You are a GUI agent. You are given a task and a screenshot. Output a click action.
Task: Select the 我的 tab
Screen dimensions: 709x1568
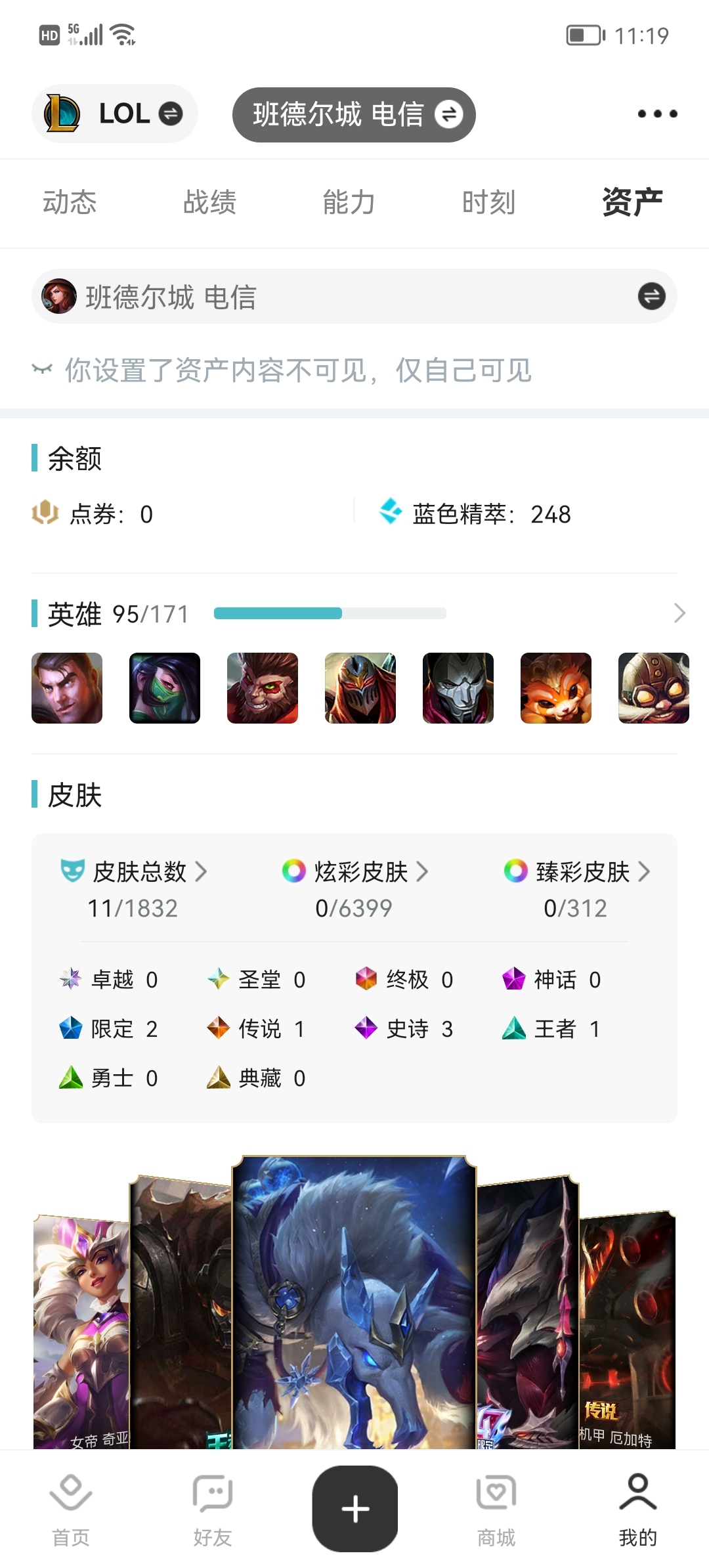pyautogui.click(x=638, y=1510)
